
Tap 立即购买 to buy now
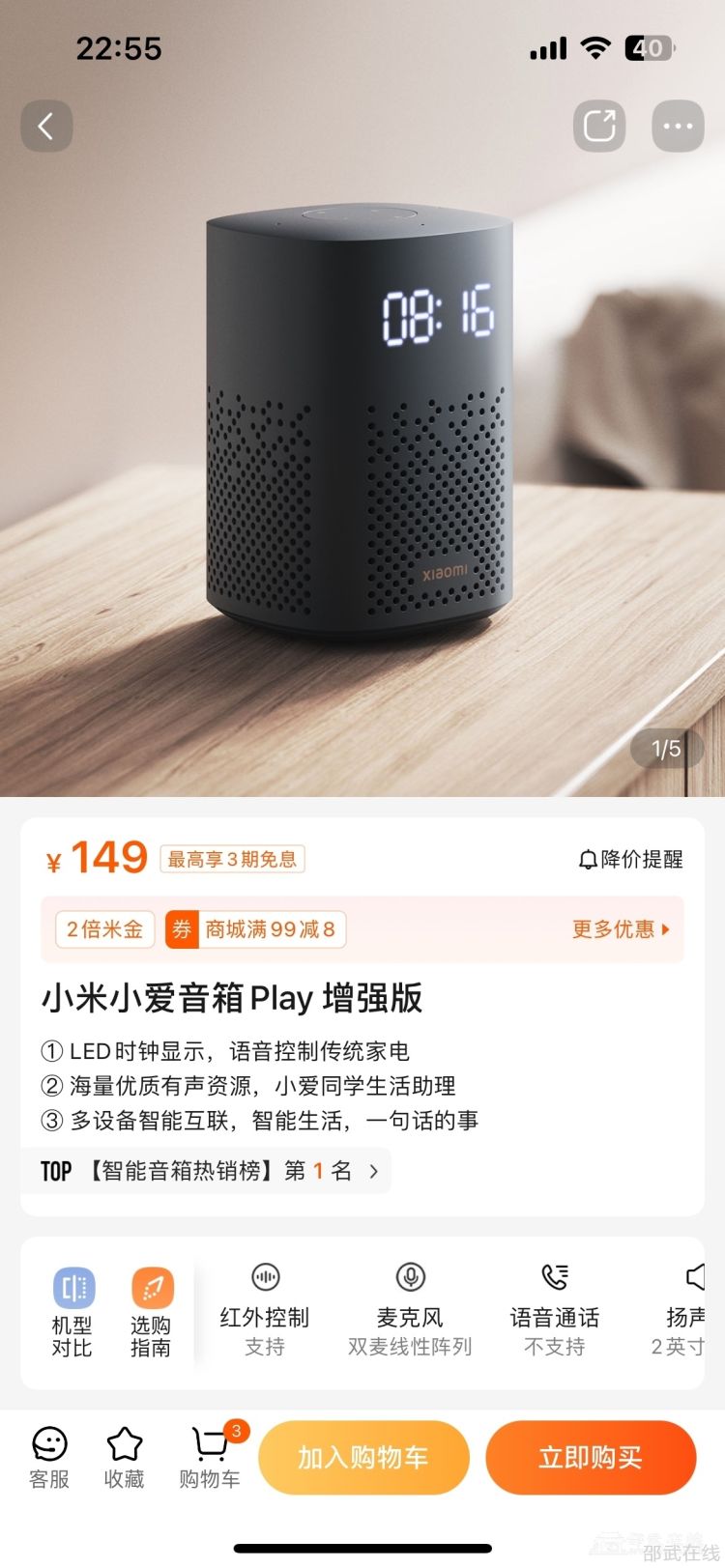pyautogui.click(x=590, y=1458)
